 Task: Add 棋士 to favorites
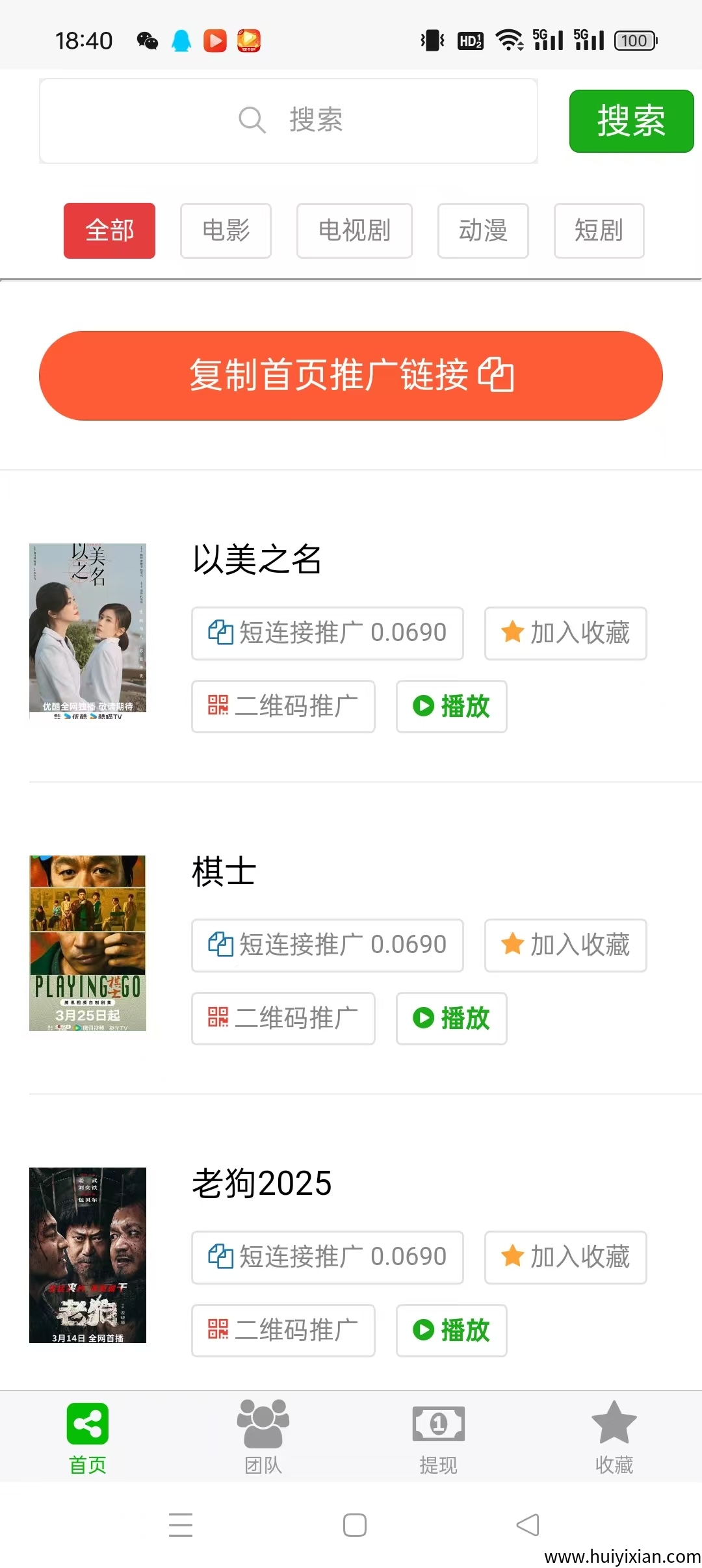tap(565, 945)
